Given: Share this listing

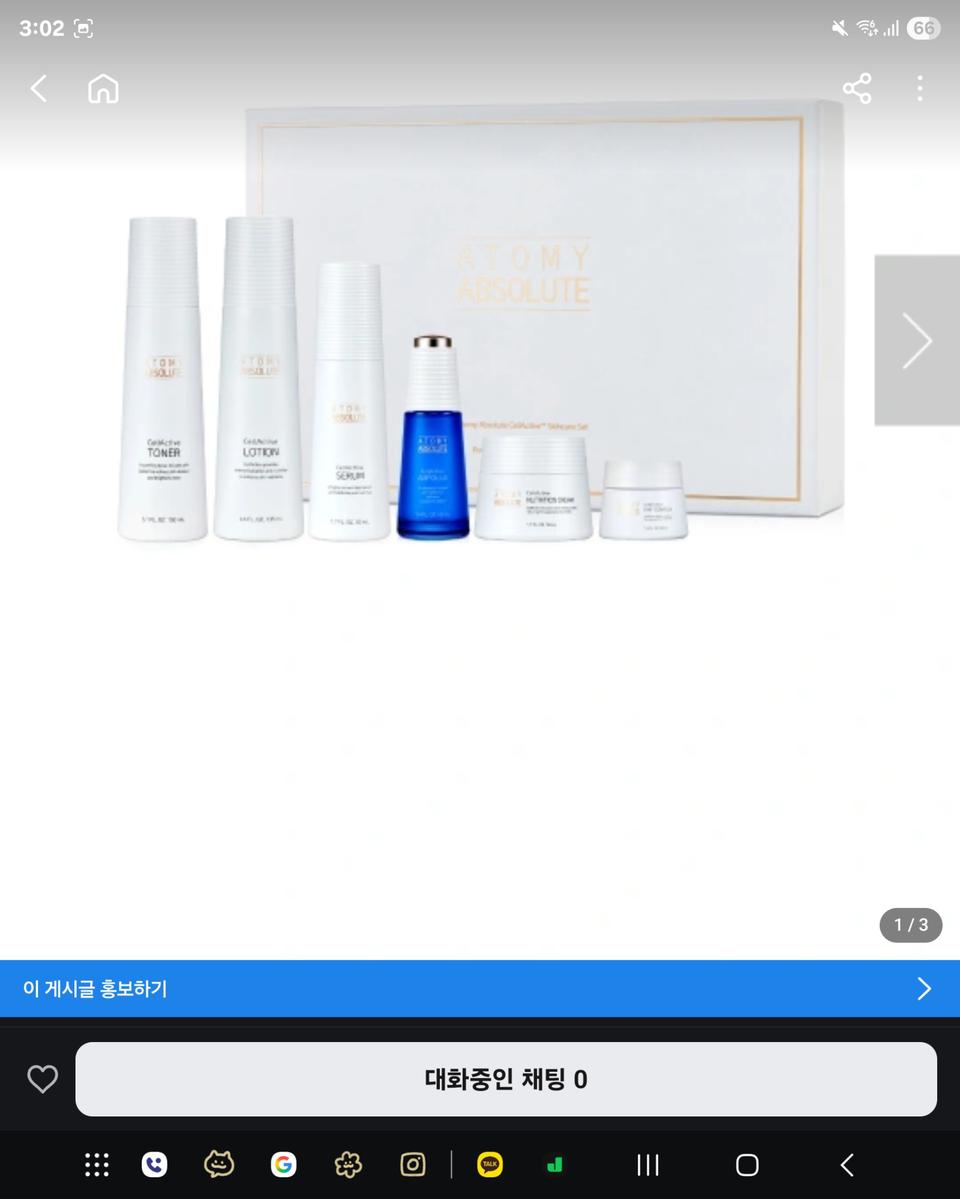Looking at the screenshot, I should point(857,89).
